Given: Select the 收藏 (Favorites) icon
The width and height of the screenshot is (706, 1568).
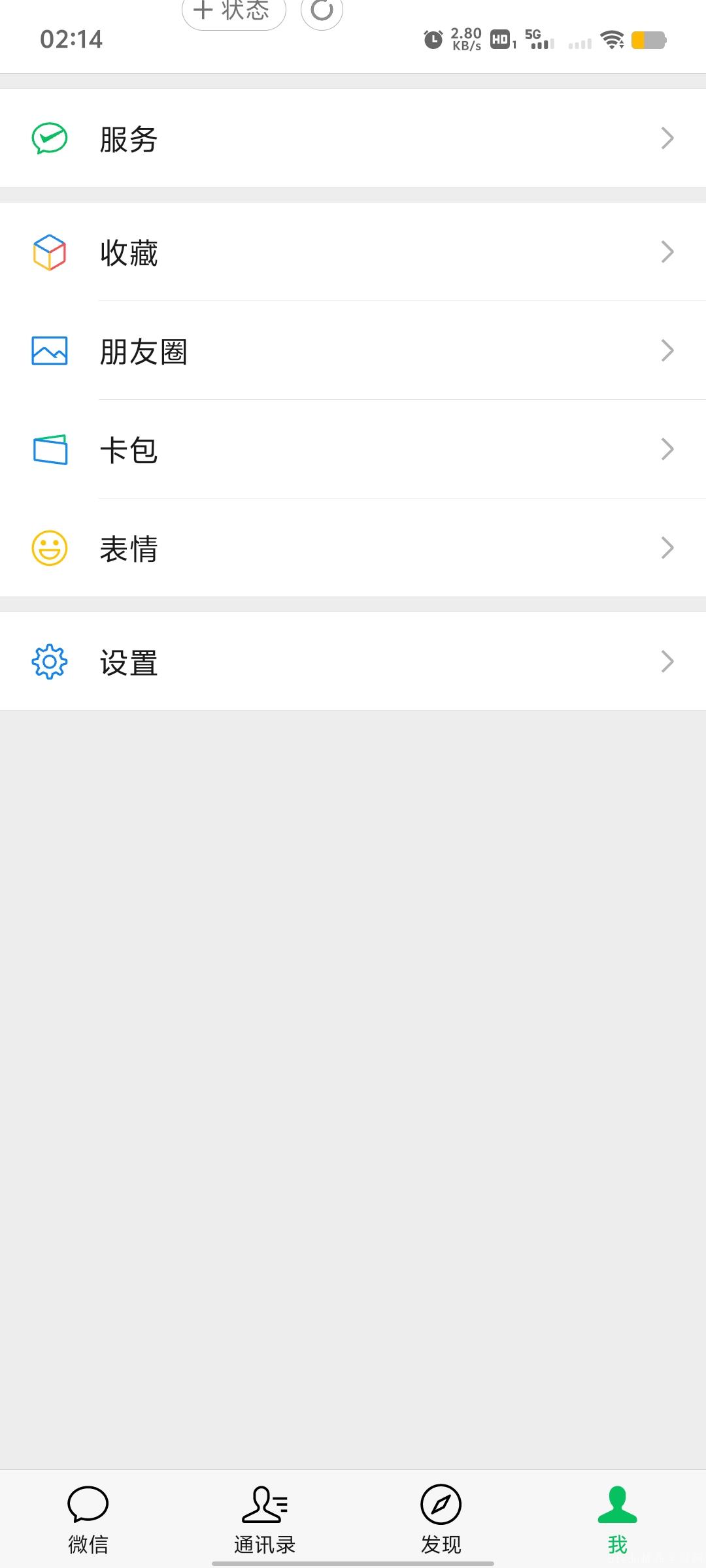Looking at the screenshot, I should pos(49,252).
